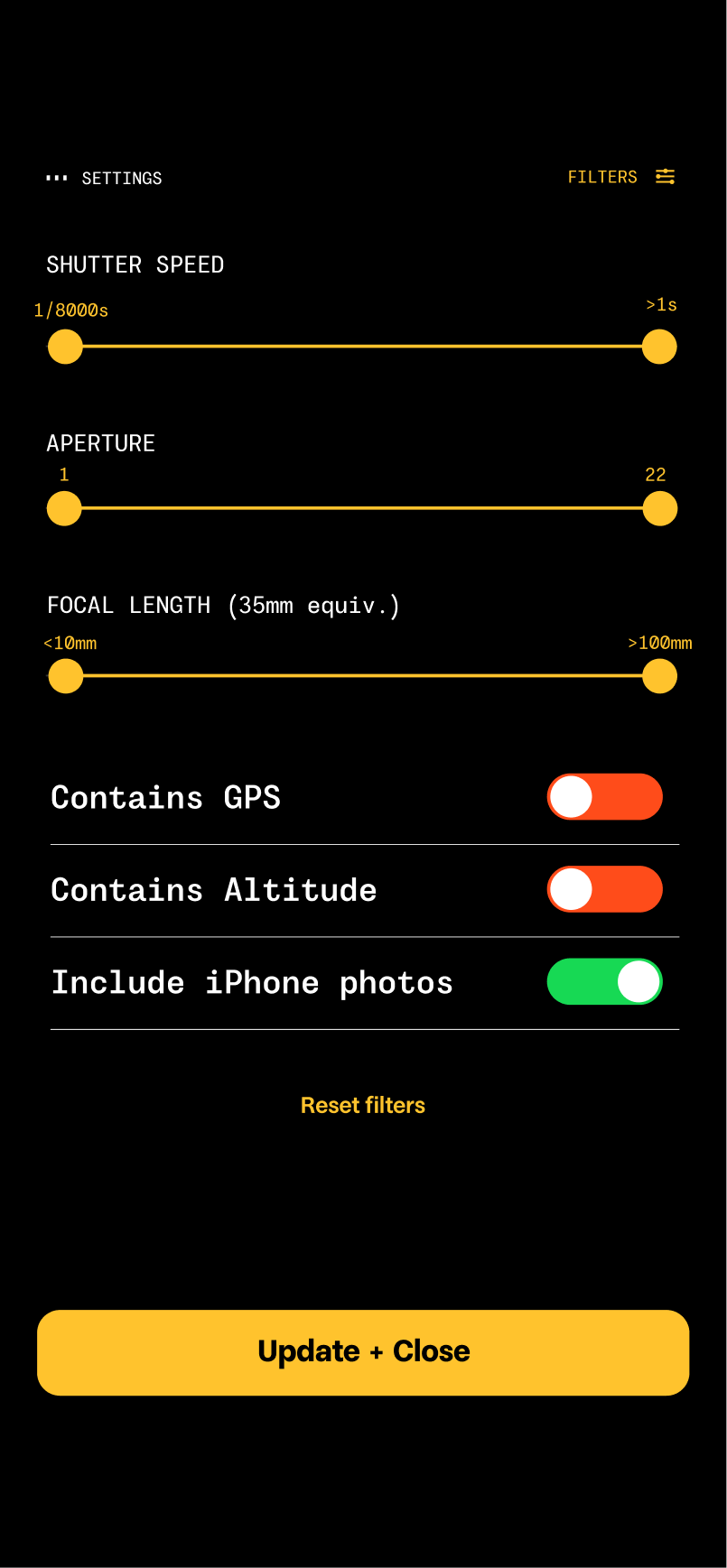Tap the Filters button
This screenshot has height=1568, width=727.
click(620, 177)
